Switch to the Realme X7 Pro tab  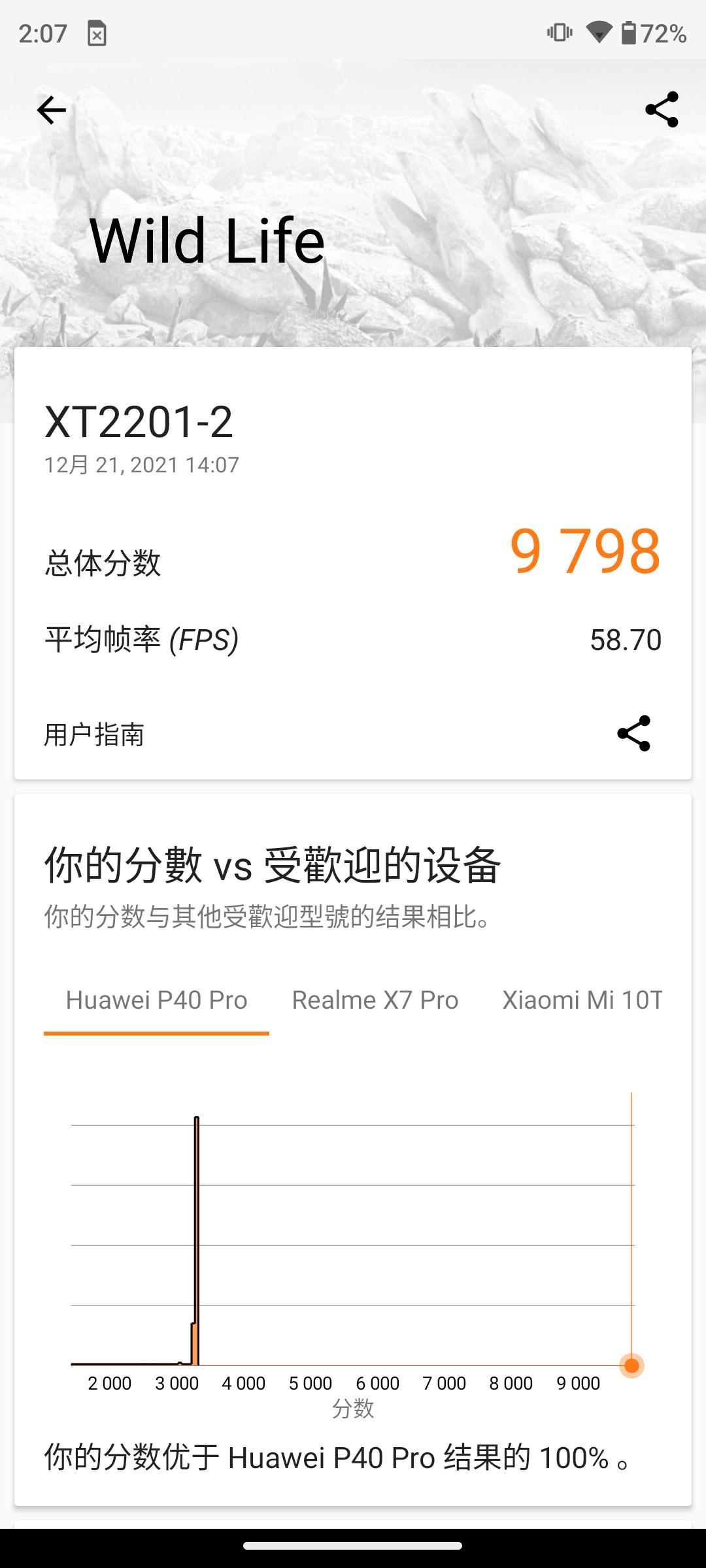(x=375, y=1000)
